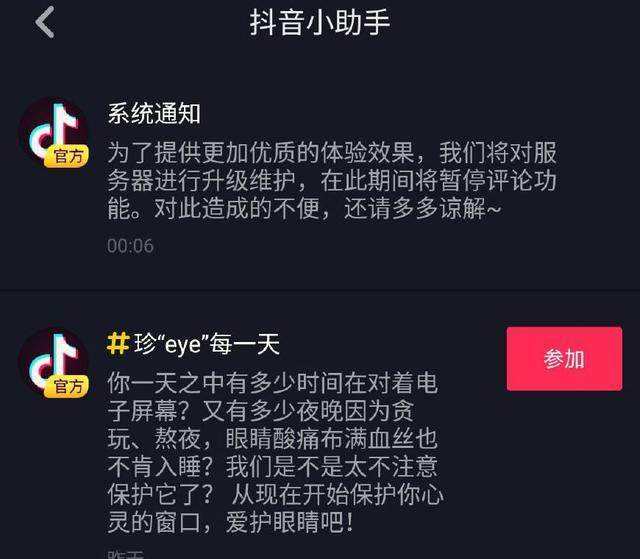This screenshot has height=559, width=640.
Task: Go back from 抖音小助手
Action: point(44,22)
